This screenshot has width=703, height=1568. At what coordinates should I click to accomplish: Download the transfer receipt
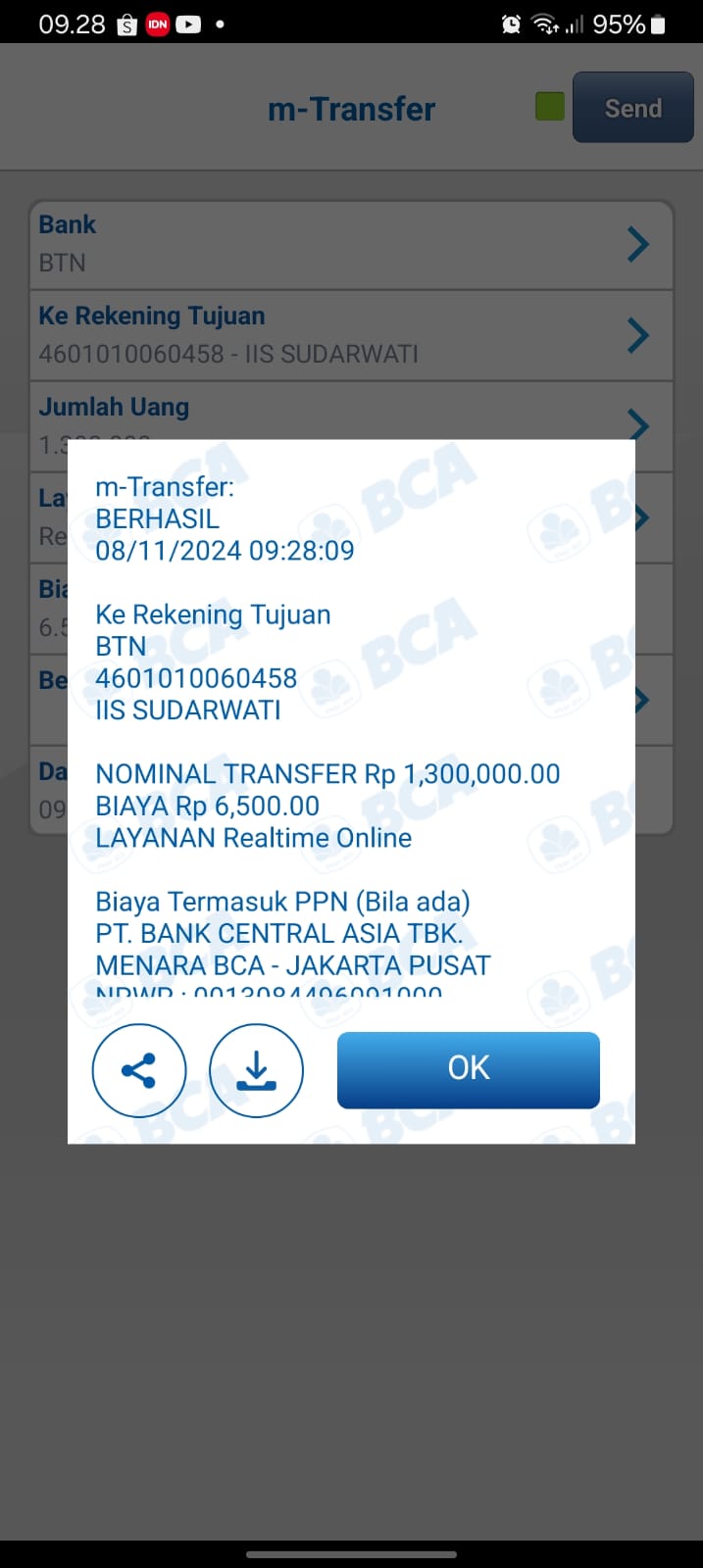256,1070
